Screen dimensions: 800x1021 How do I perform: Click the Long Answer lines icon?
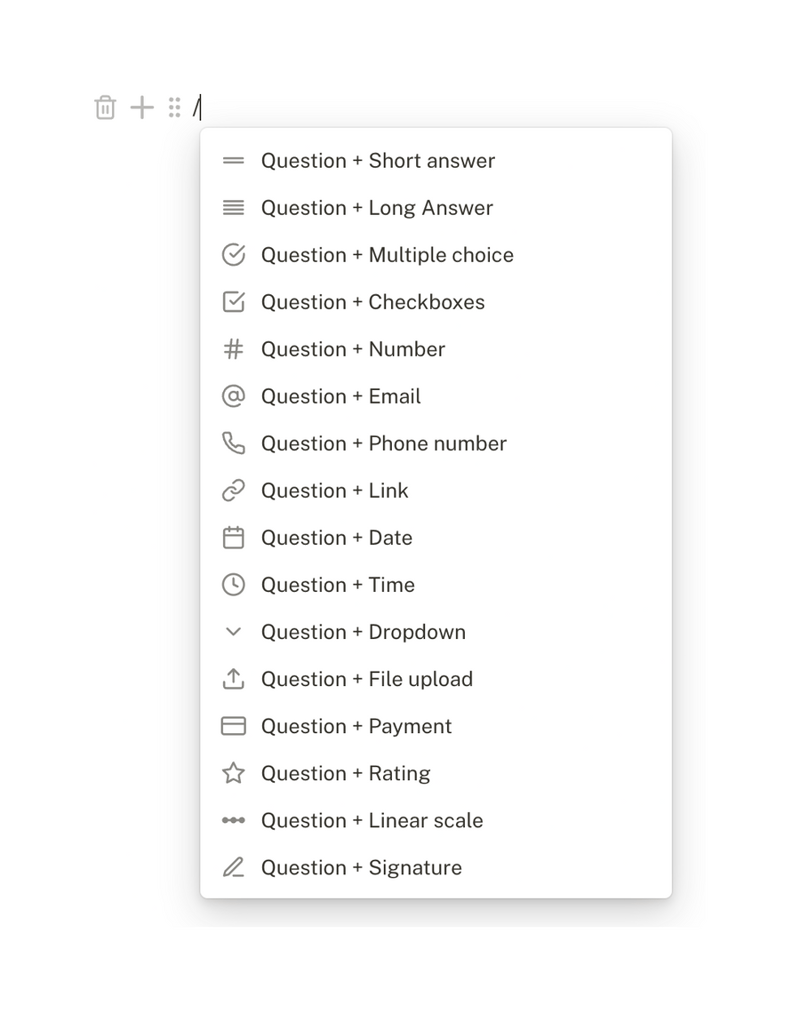233,207
